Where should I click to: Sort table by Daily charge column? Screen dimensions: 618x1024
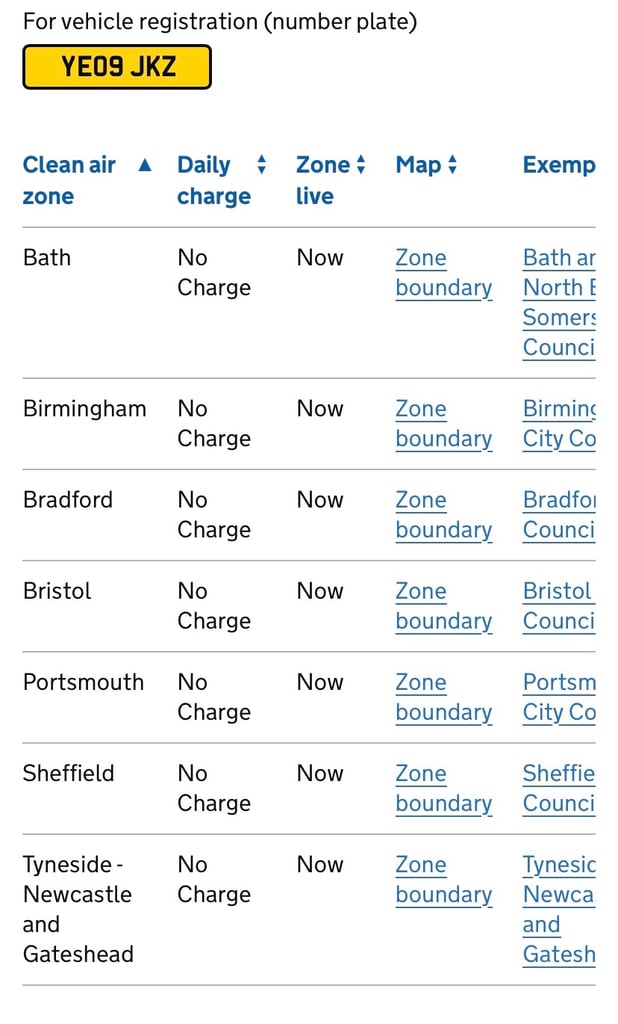(x=222, y=180)
